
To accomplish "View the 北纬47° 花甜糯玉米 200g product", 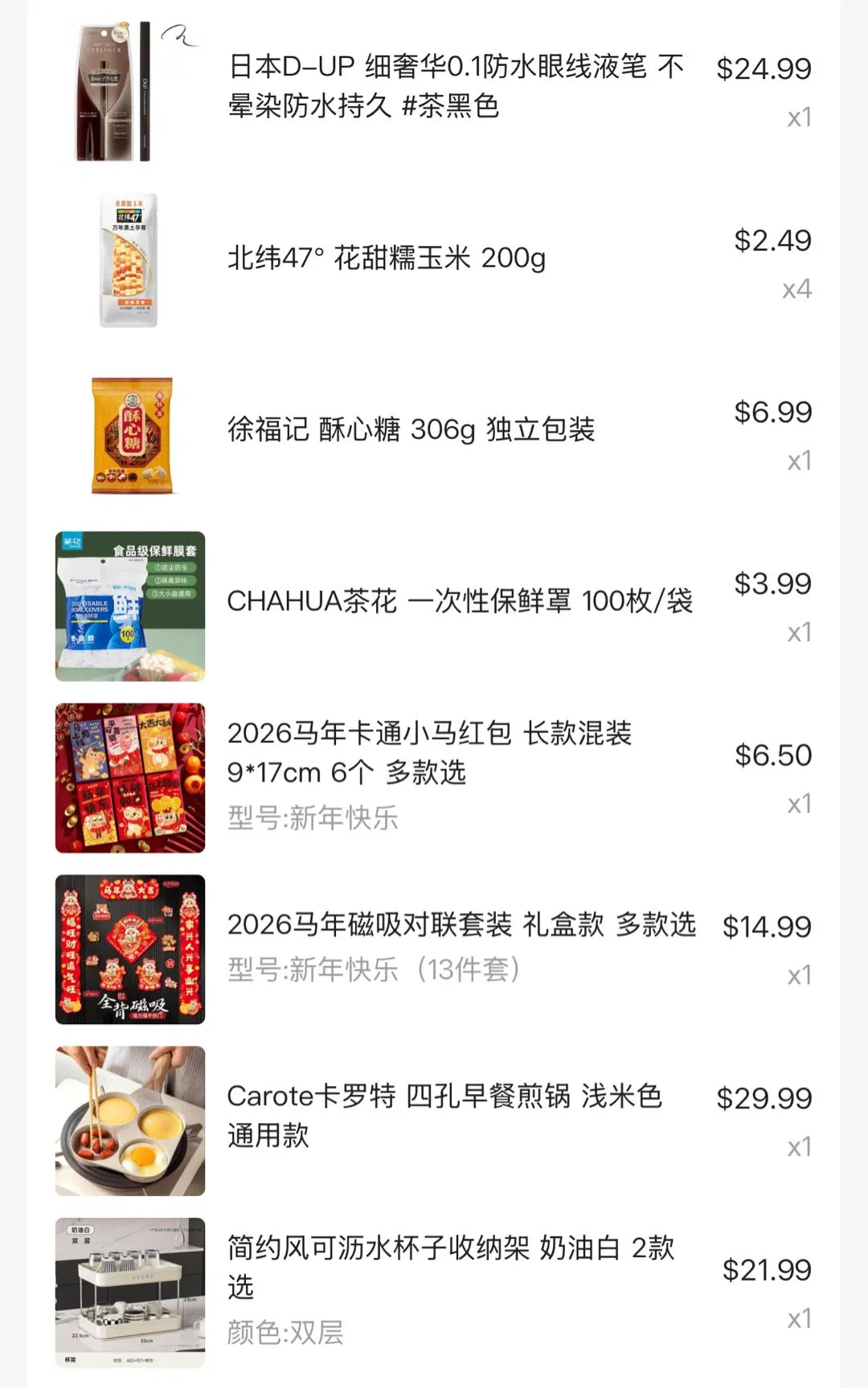I will (x=387, y=259).
